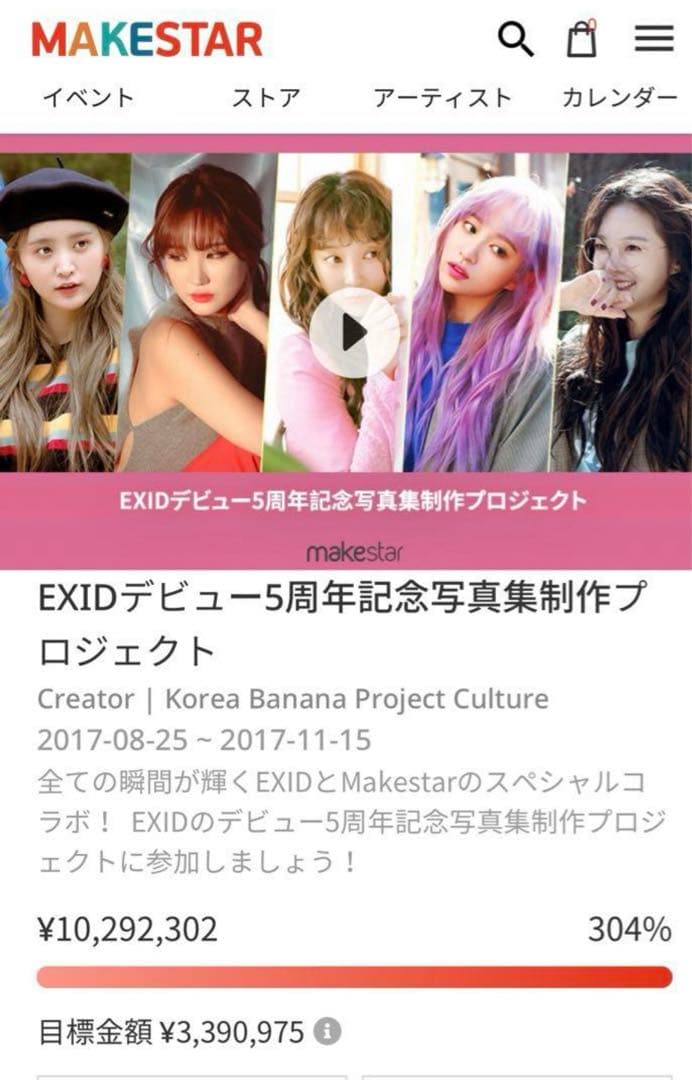Switch to the ストア tab
The image size is (692, 1080).
coord(266,98)
